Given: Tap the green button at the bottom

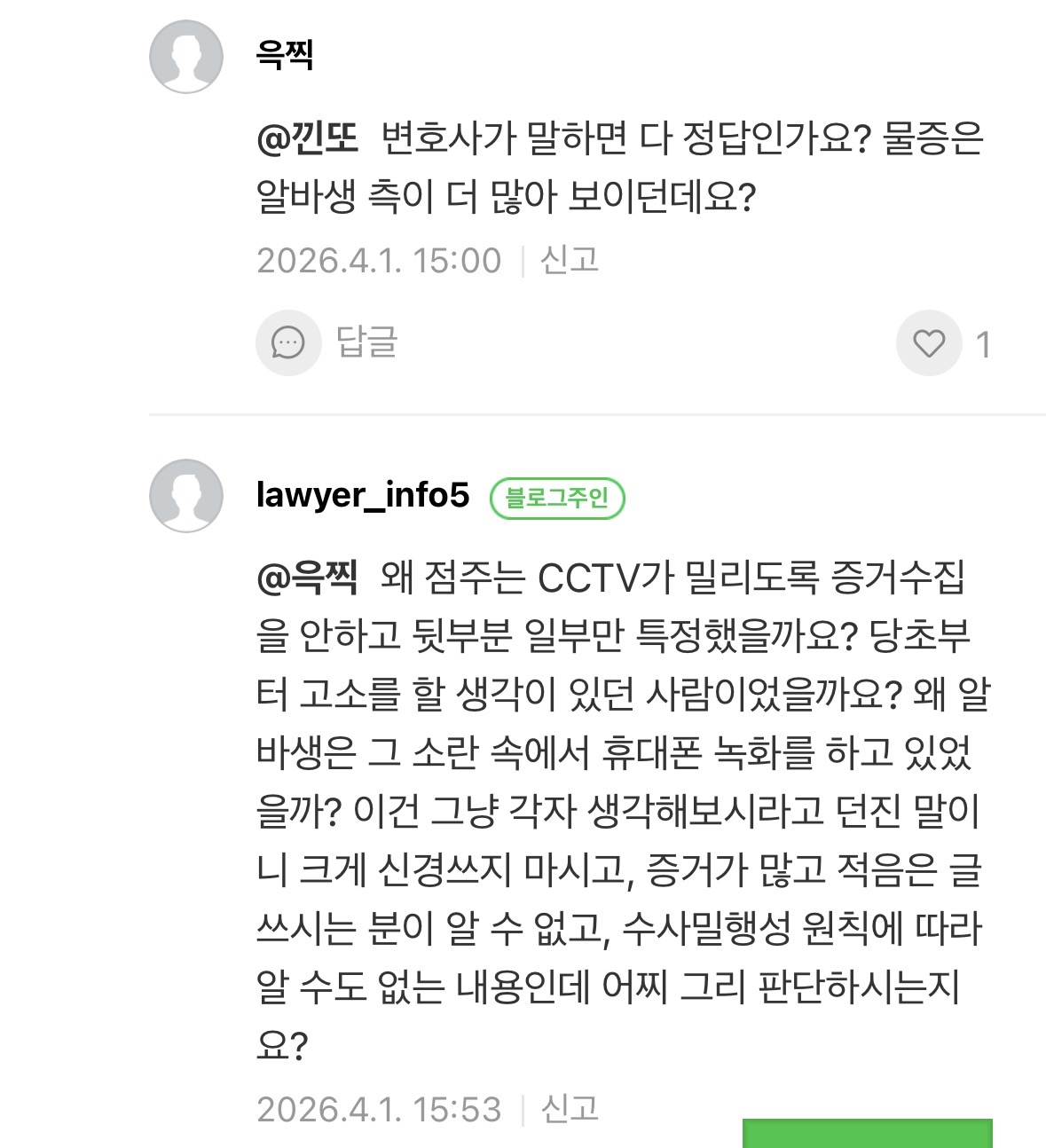Looking at the screenshot, I should point(867,1134).
